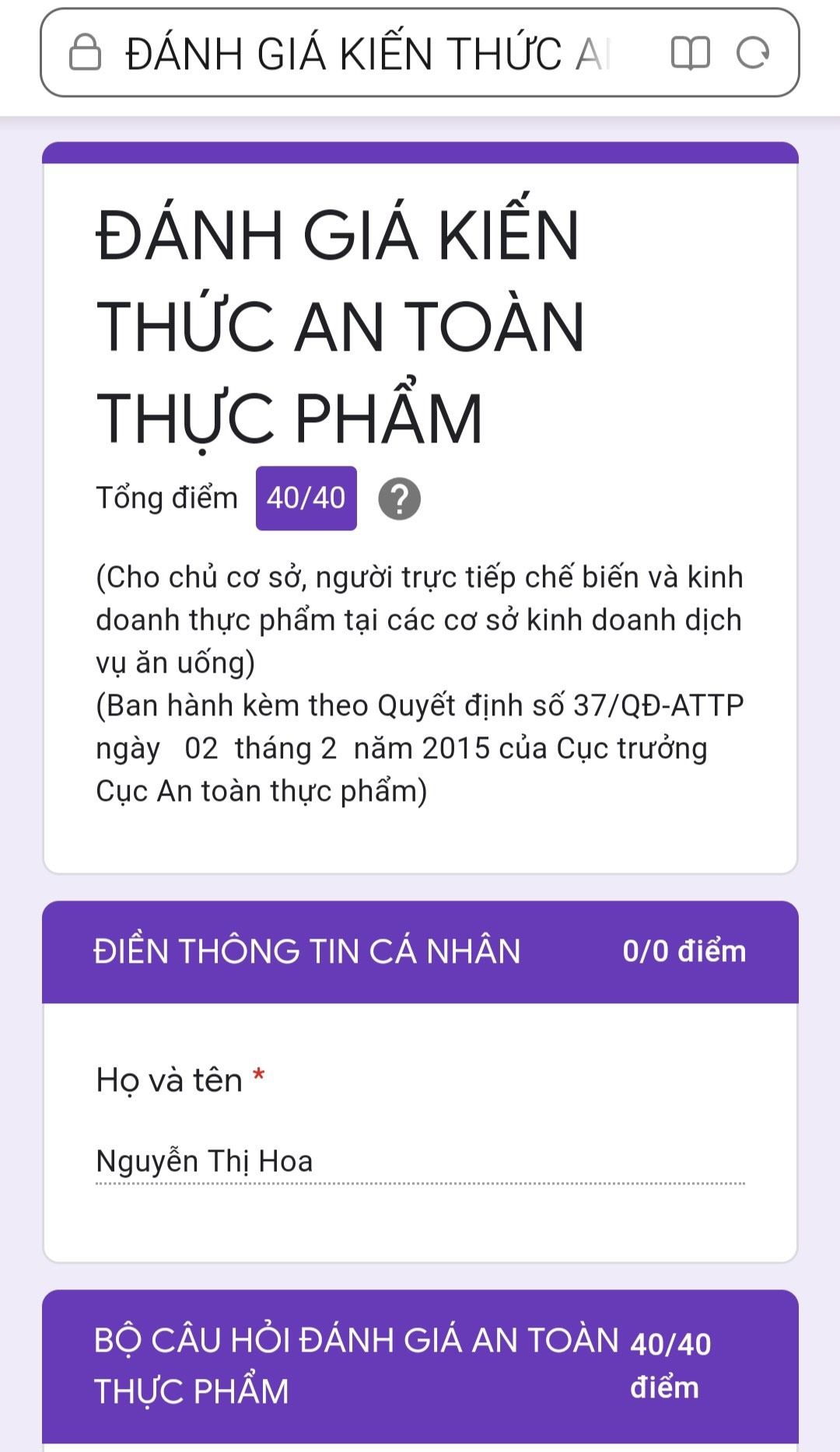This screenshot has height=1452, width=840.
Task: Open the score help question mark
Action: pos(399,499)
